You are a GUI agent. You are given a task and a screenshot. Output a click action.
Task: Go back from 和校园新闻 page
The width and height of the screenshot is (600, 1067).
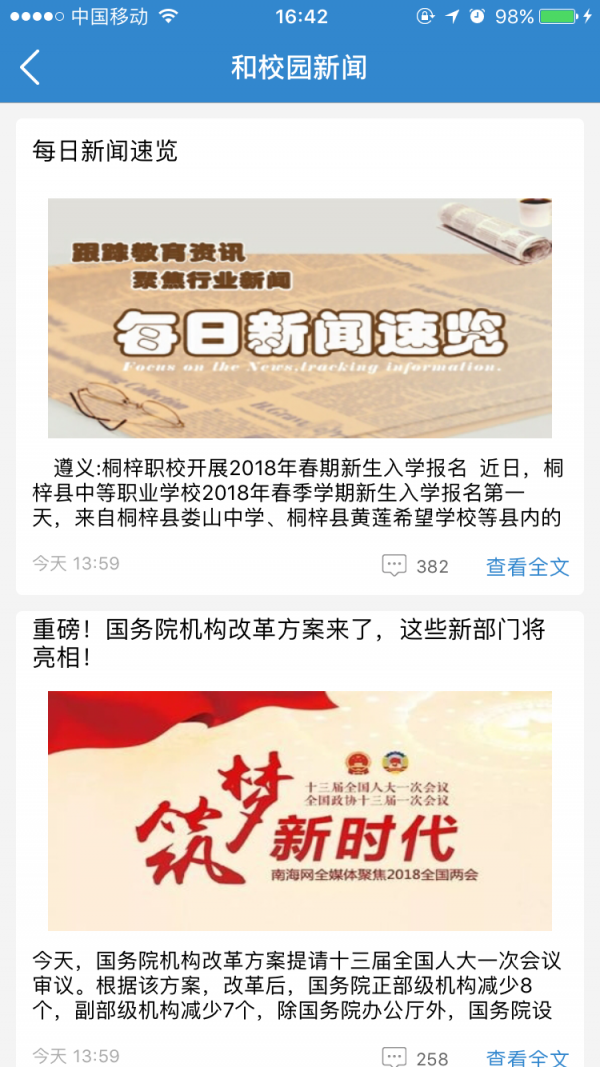pyautogui.click(x=30, y=67)
